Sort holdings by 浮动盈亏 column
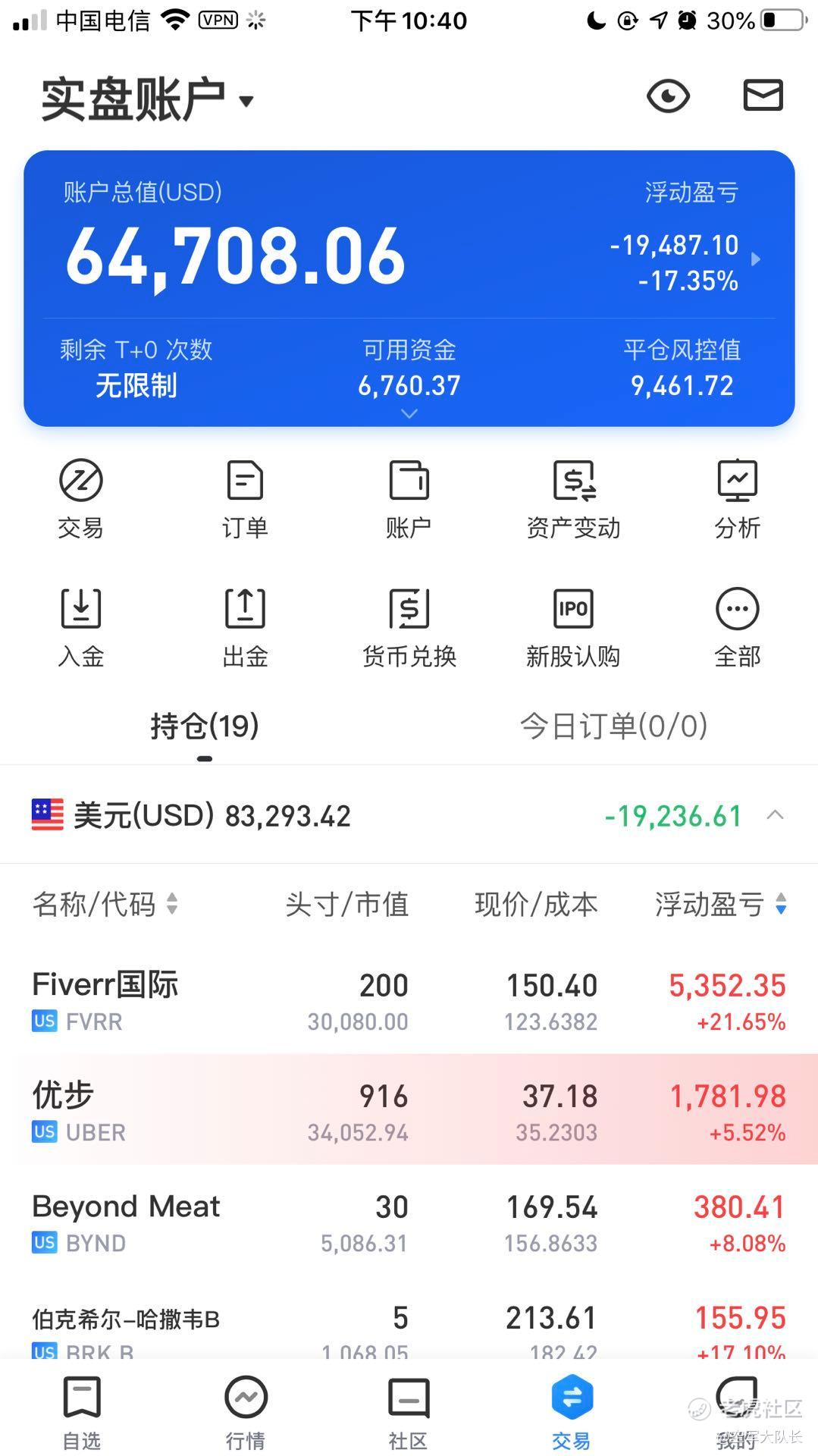Screen dimensions: 818x1456 coord(720,904)
